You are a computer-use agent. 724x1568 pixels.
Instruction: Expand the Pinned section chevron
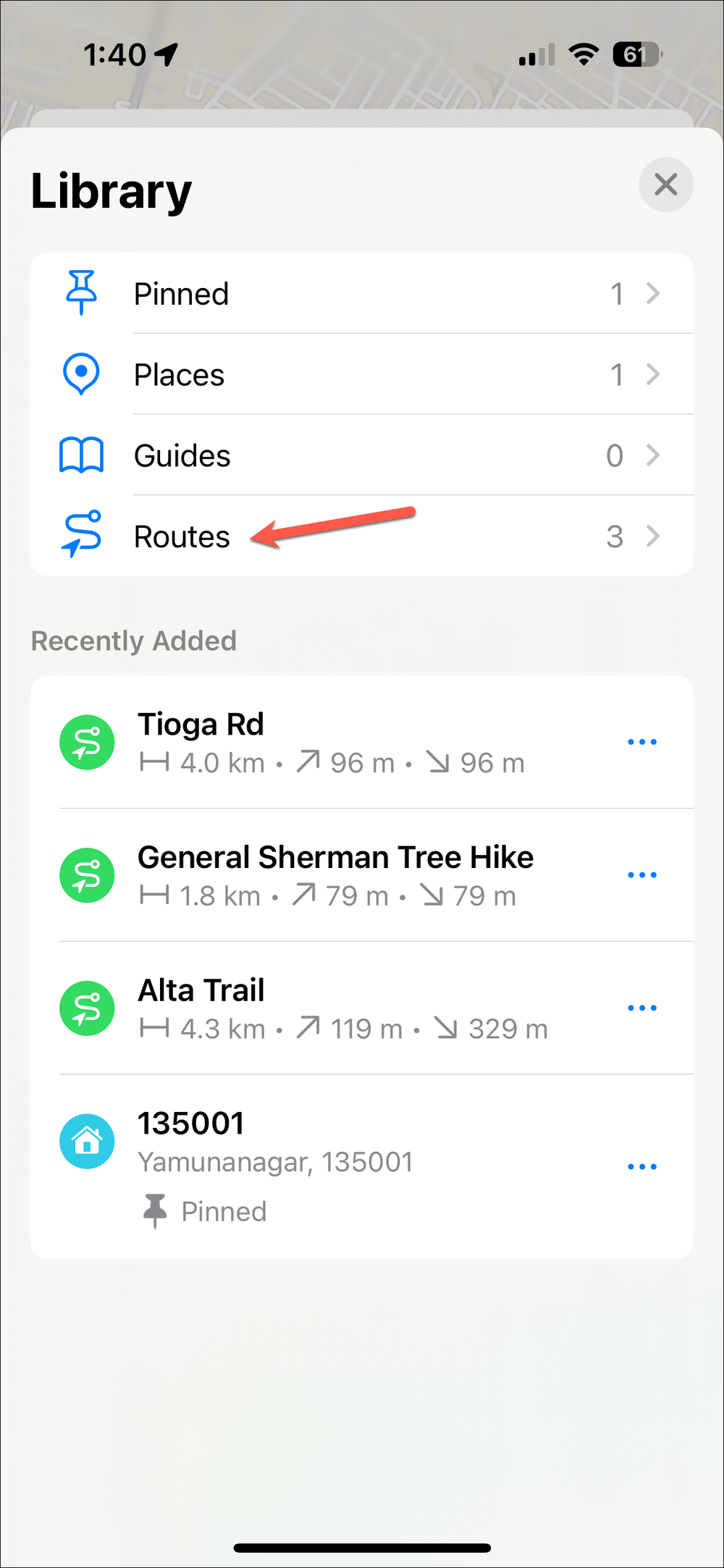coord(654,293)
